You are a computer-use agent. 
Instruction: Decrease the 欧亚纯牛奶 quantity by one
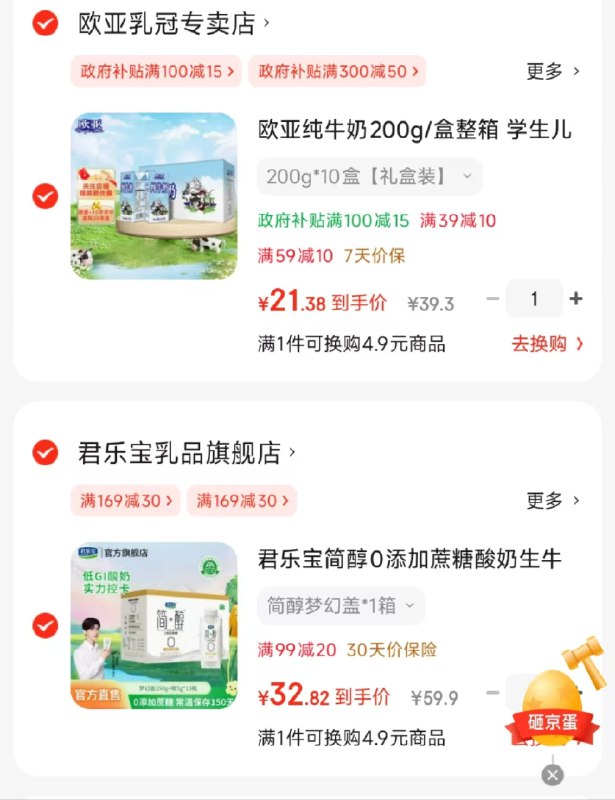[492, 299]
